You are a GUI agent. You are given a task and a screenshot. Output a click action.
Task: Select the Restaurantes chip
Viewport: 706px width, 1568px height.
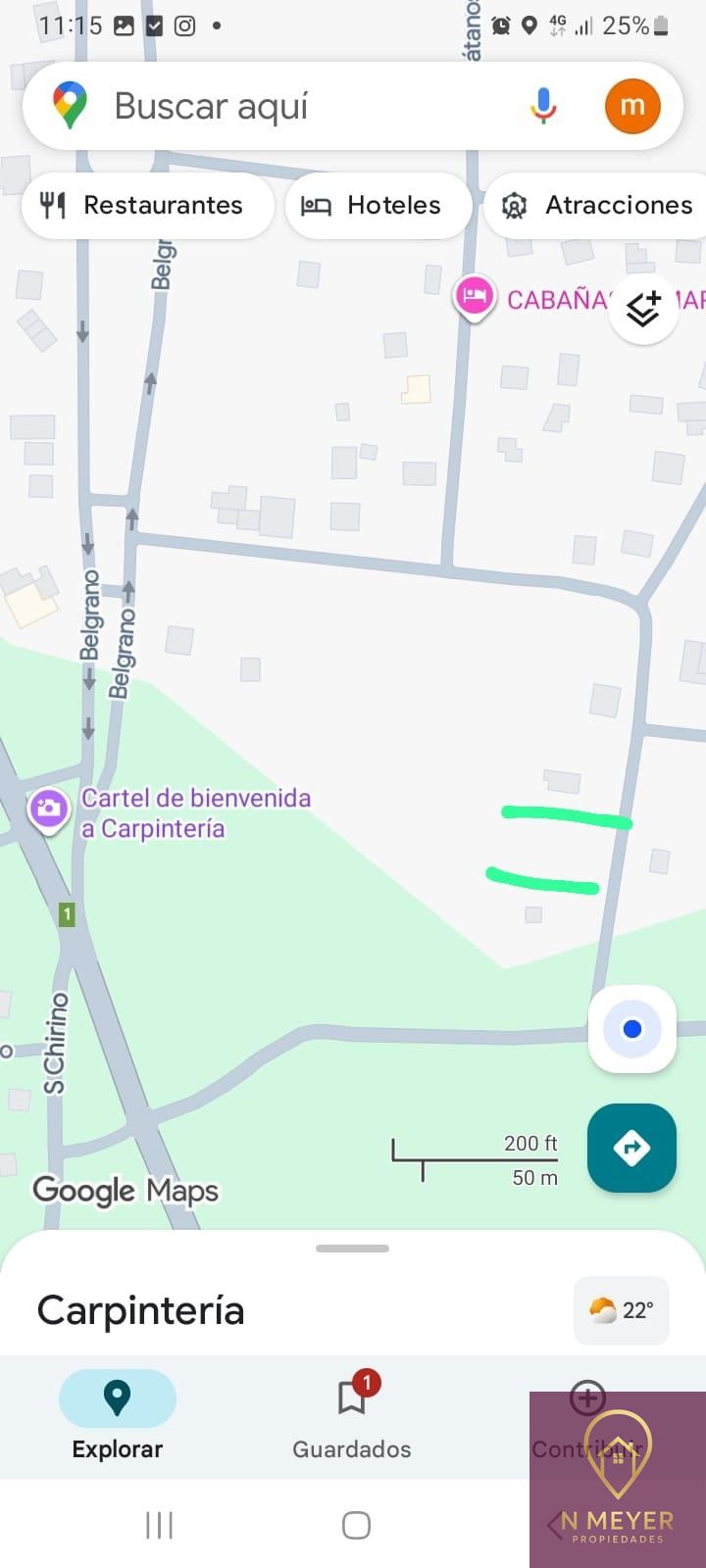tap(145, 206)
